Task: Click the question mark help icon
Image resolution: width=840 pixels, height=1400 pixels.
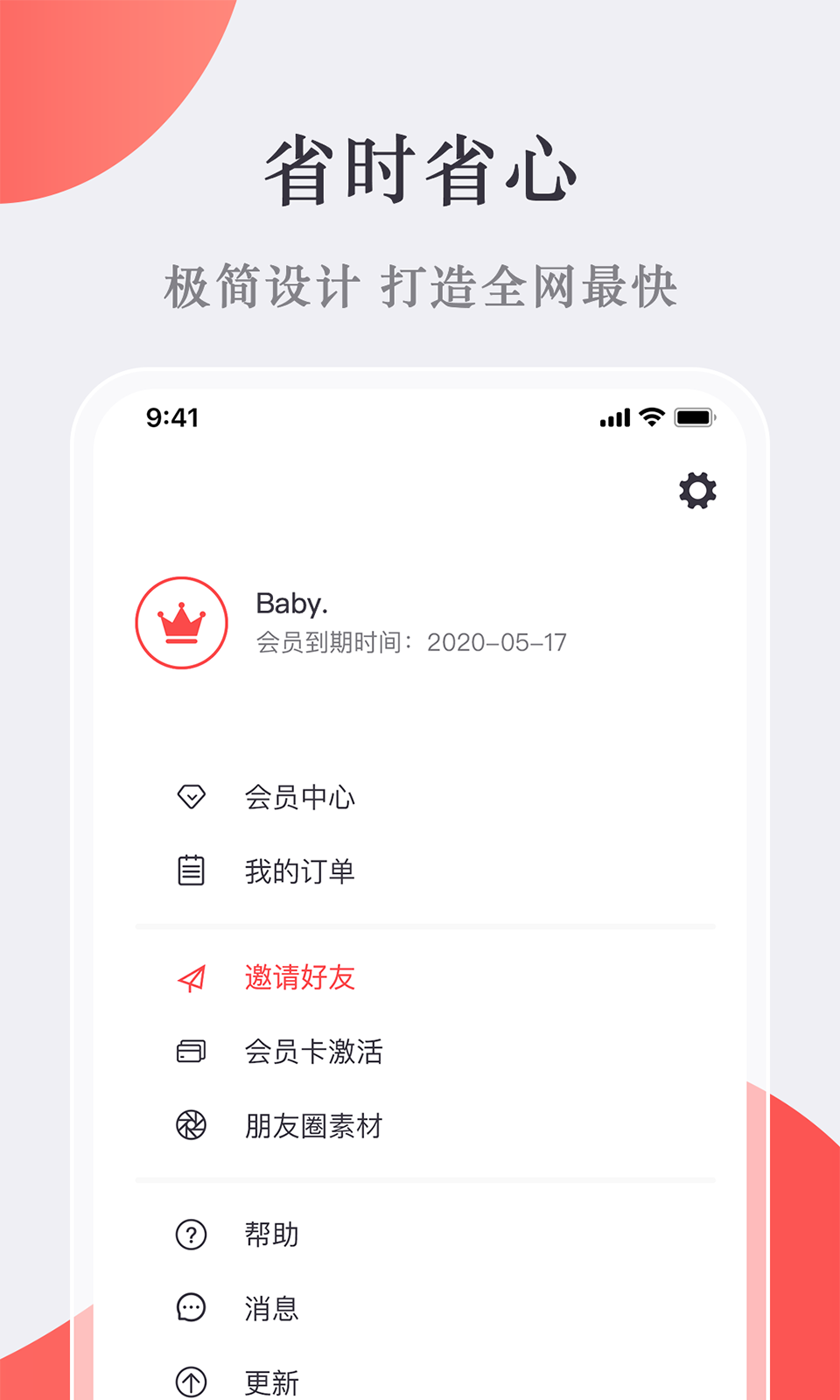Action: (192, 1235)
